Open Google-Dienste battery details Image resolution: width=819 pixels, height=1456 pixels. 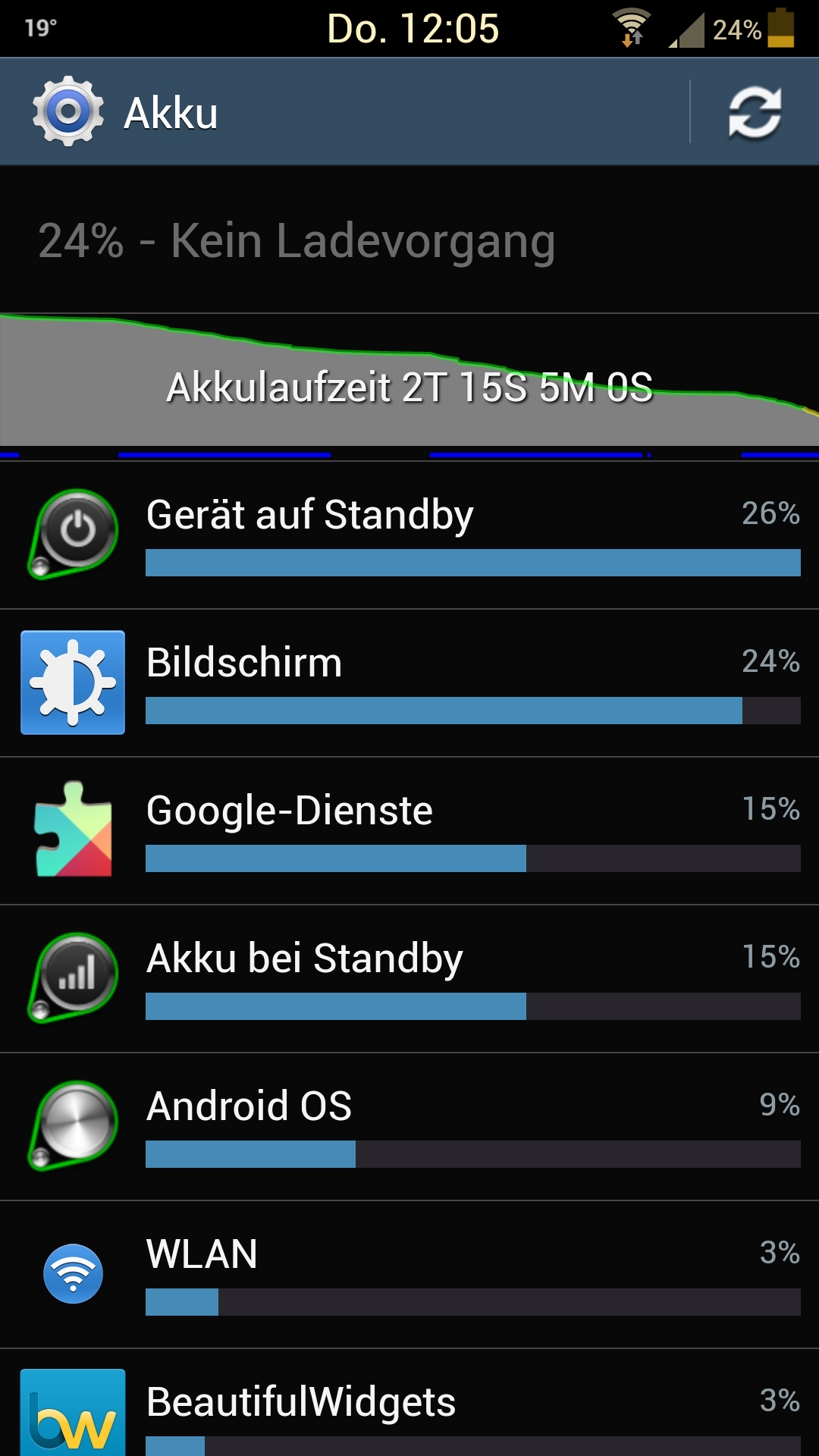409,831
